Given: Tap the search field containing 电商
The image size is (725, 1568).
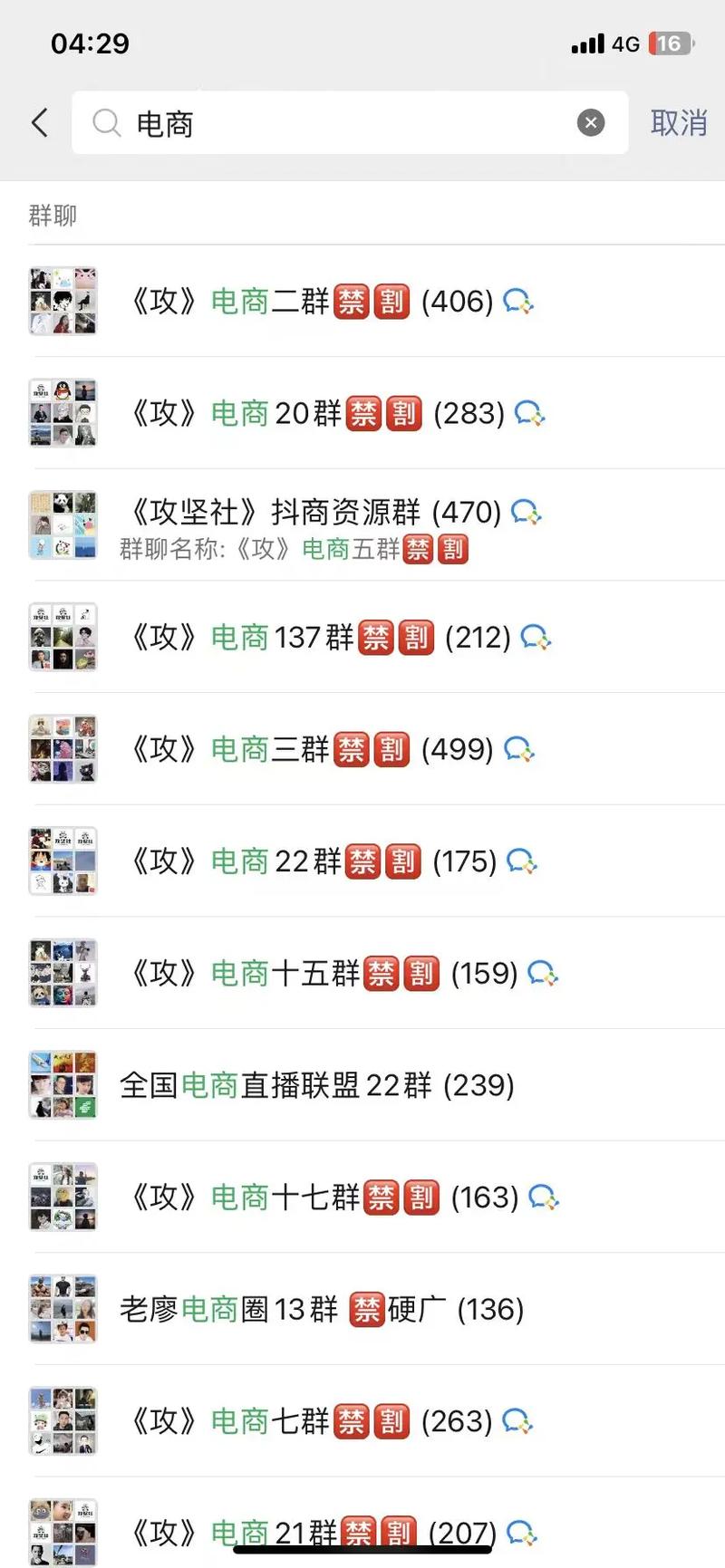Looking at the screenshot, I should coord(344,123).
